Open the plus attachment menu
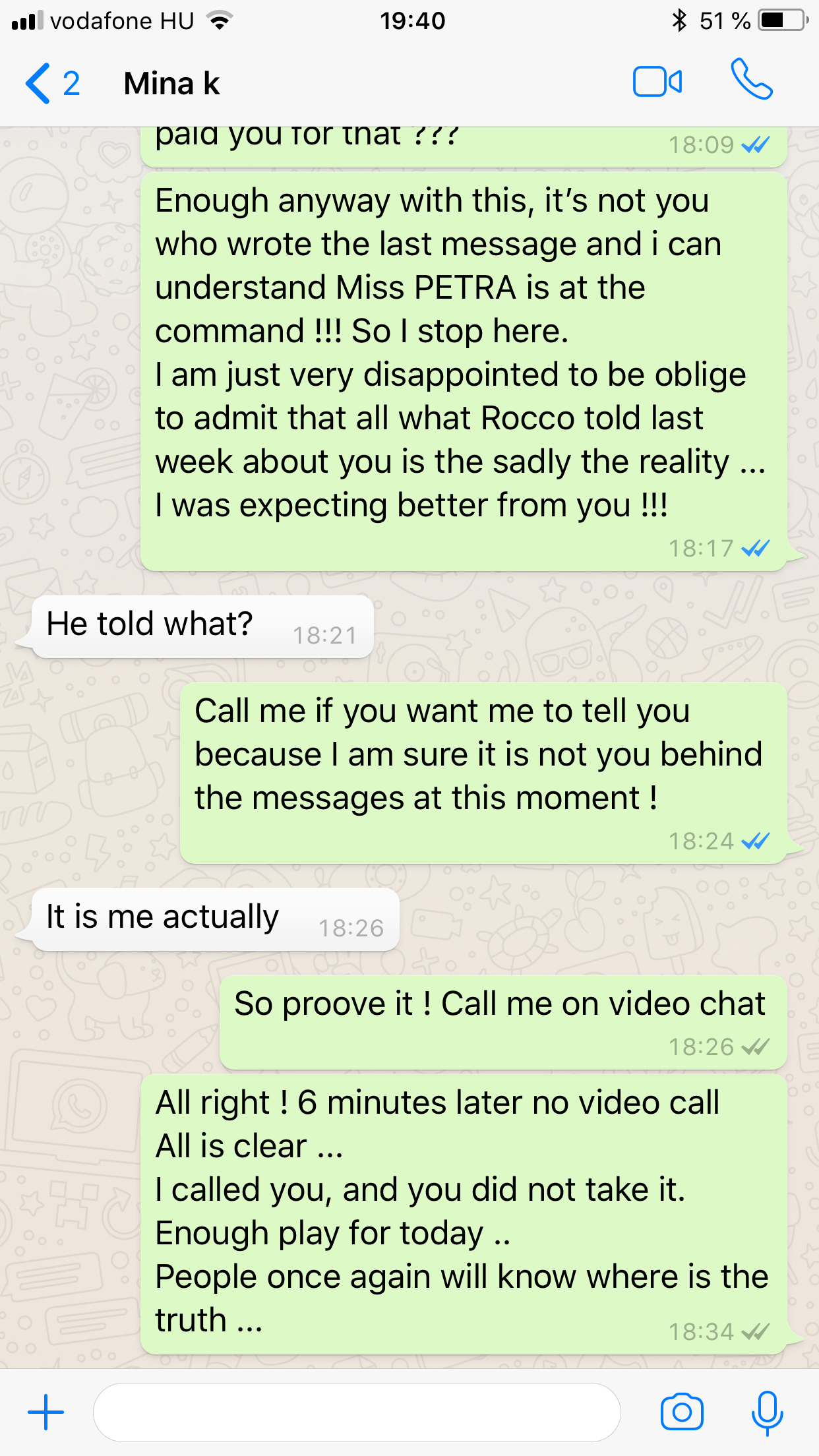Screen dimensions: 819x1456 [x=45, y=1412]
